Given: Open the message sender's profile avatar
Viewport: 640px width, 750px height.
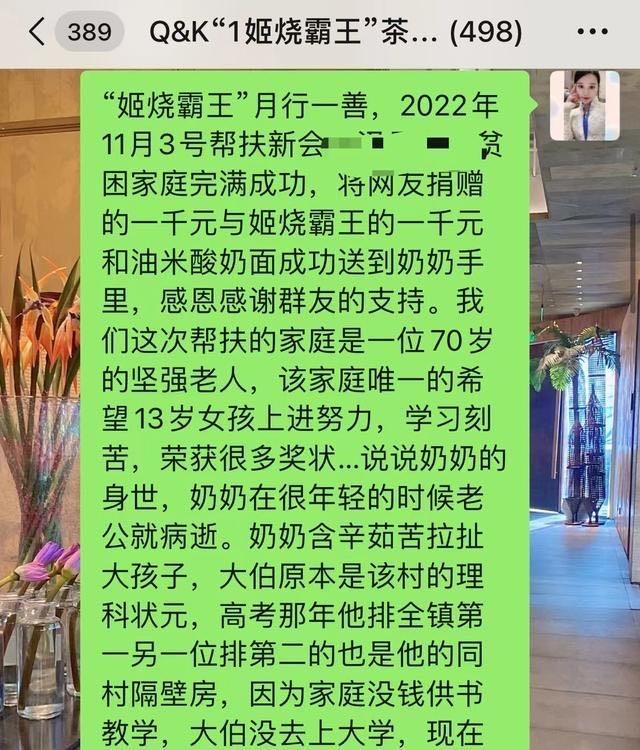Looking at the screenshot, I should coord(584,106).
